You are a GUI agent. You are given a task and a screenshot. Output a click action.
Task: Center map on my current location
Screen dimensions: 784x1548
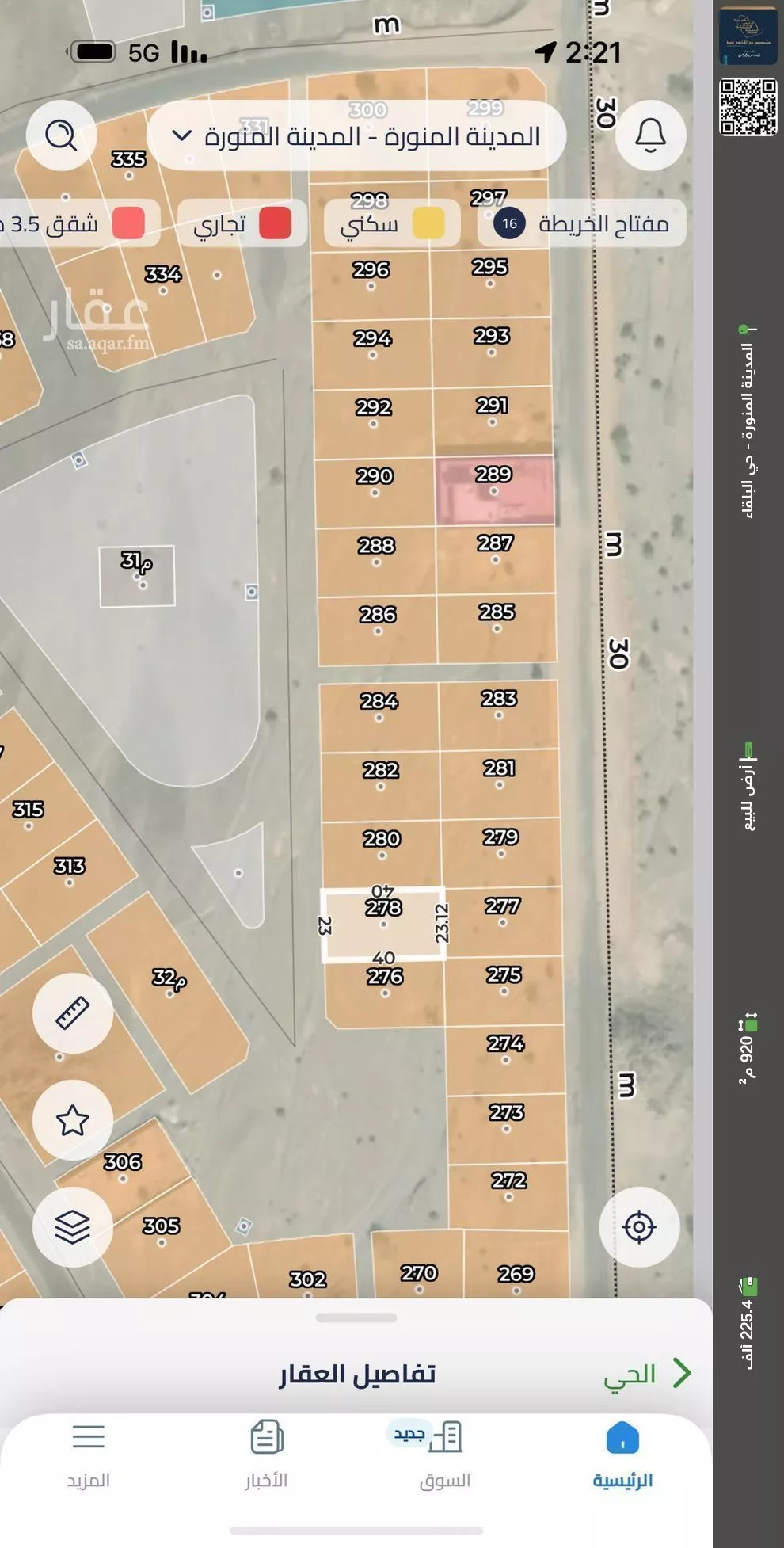coord(639,1227)
